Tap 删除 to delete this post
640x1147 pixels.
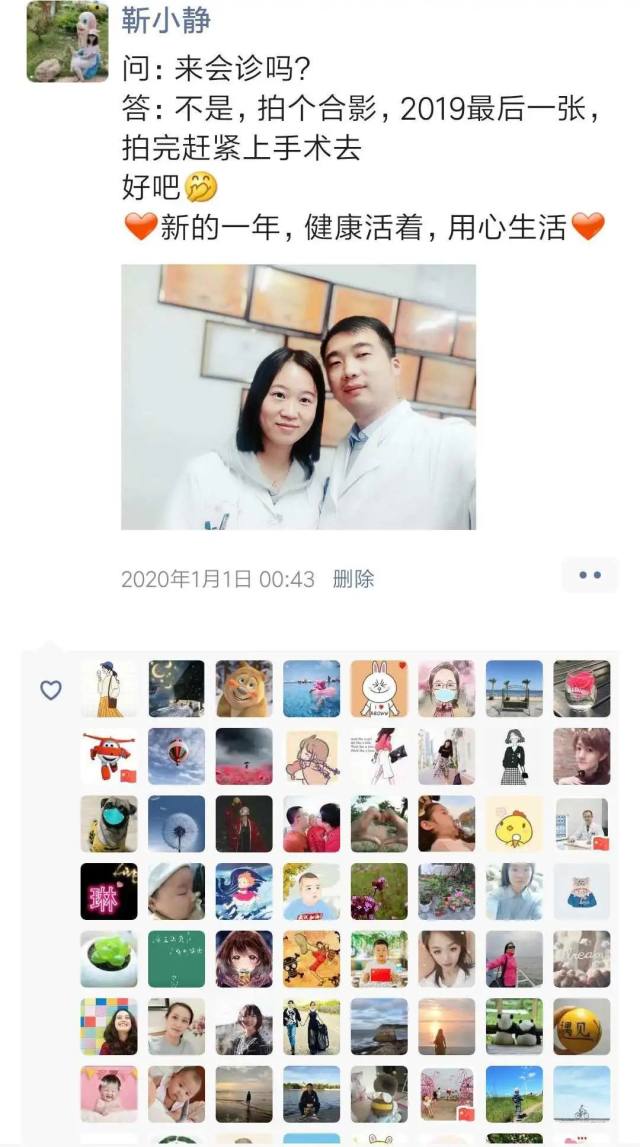353,578
